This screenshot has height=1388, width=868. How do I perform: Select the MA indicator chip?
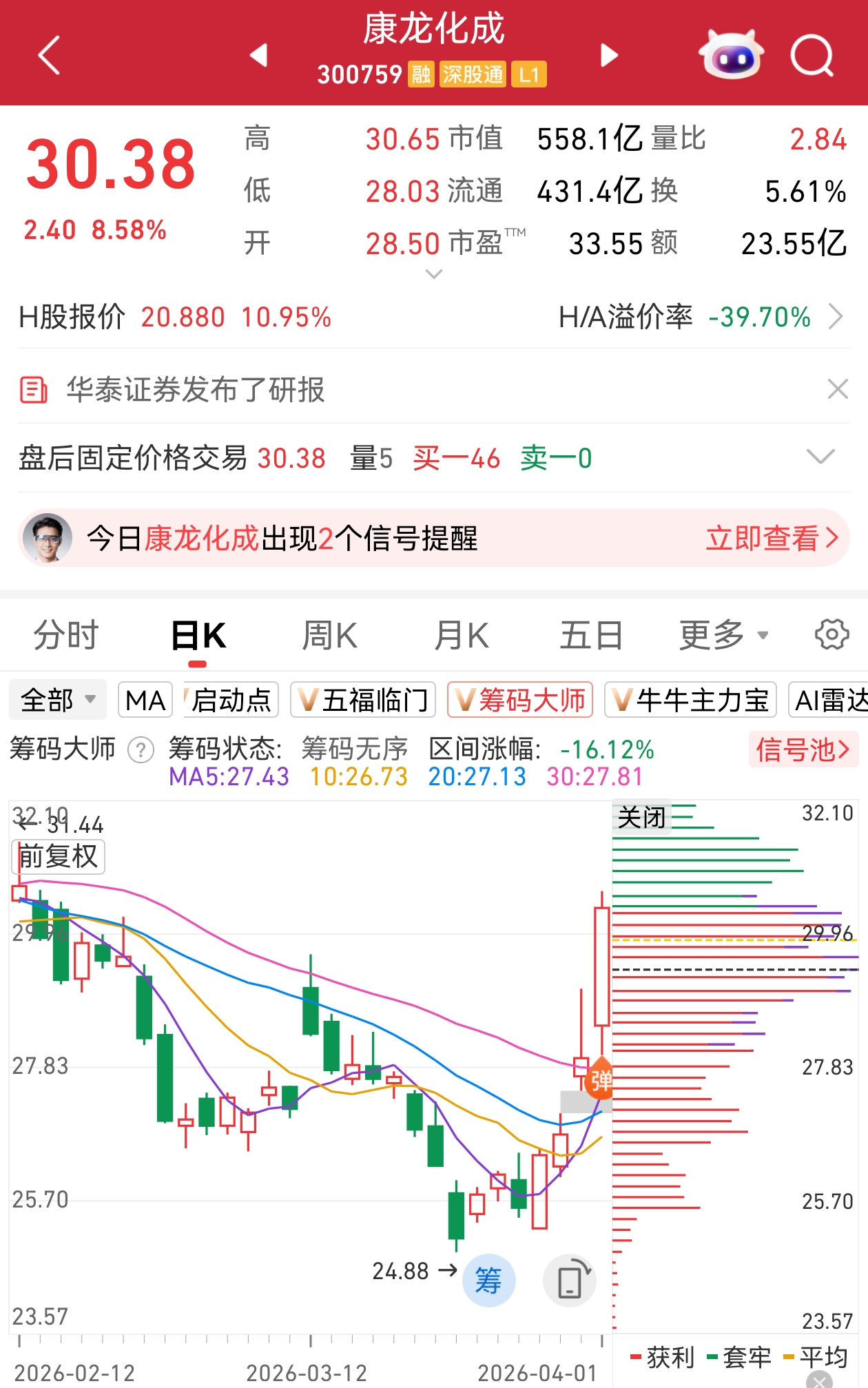(145, 701)
